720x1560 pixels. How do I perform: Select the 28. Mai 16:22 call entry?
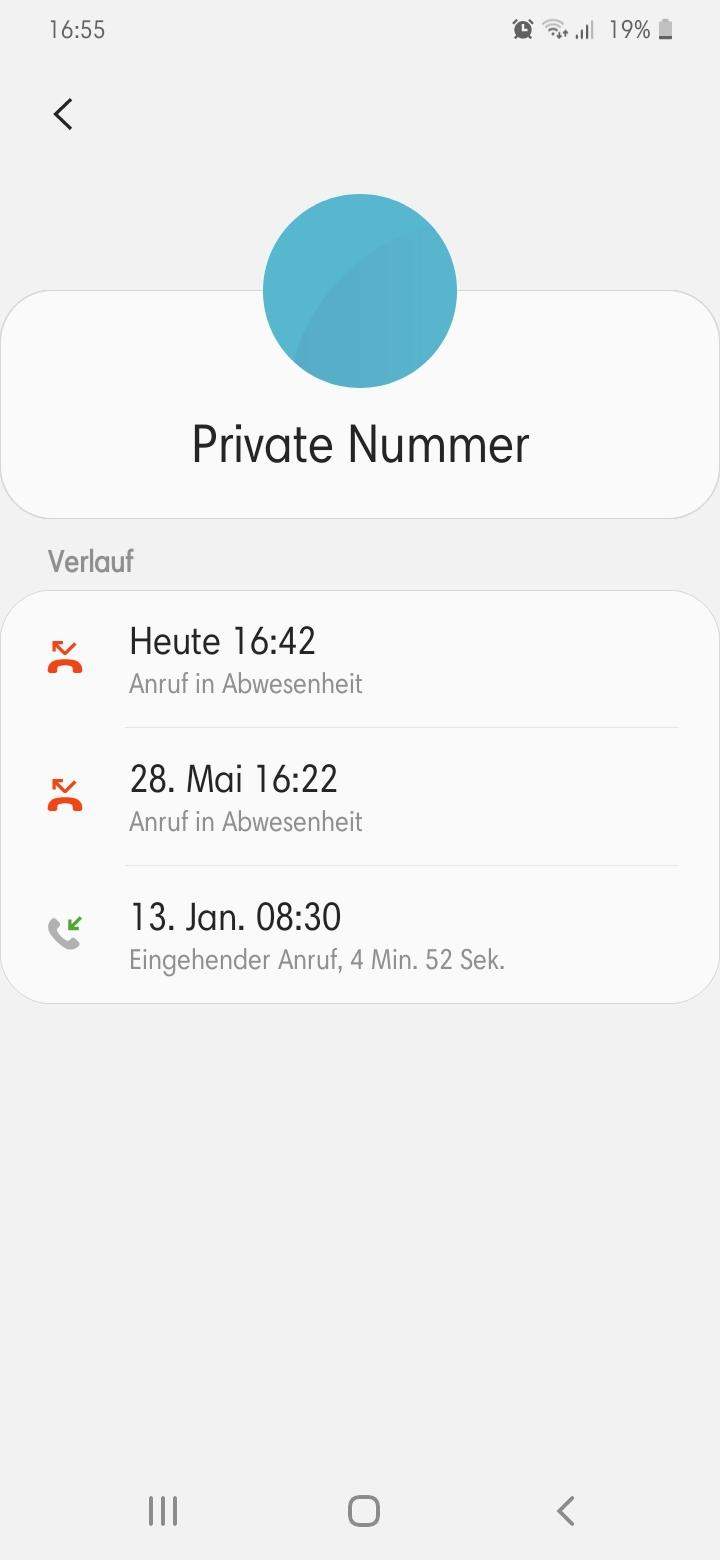click(x=234, y=779)
